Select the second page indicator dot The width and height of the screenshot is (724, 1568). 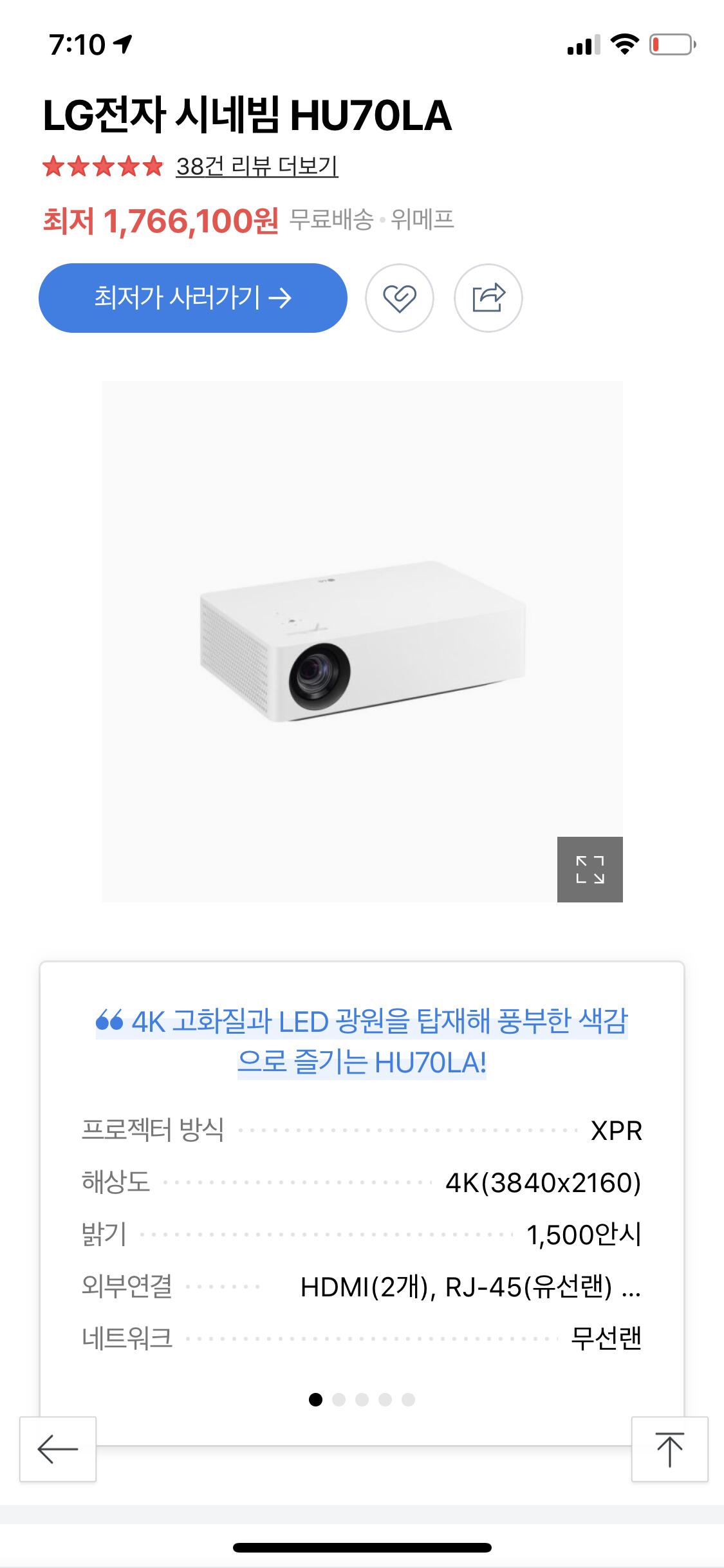point(339,1399)
